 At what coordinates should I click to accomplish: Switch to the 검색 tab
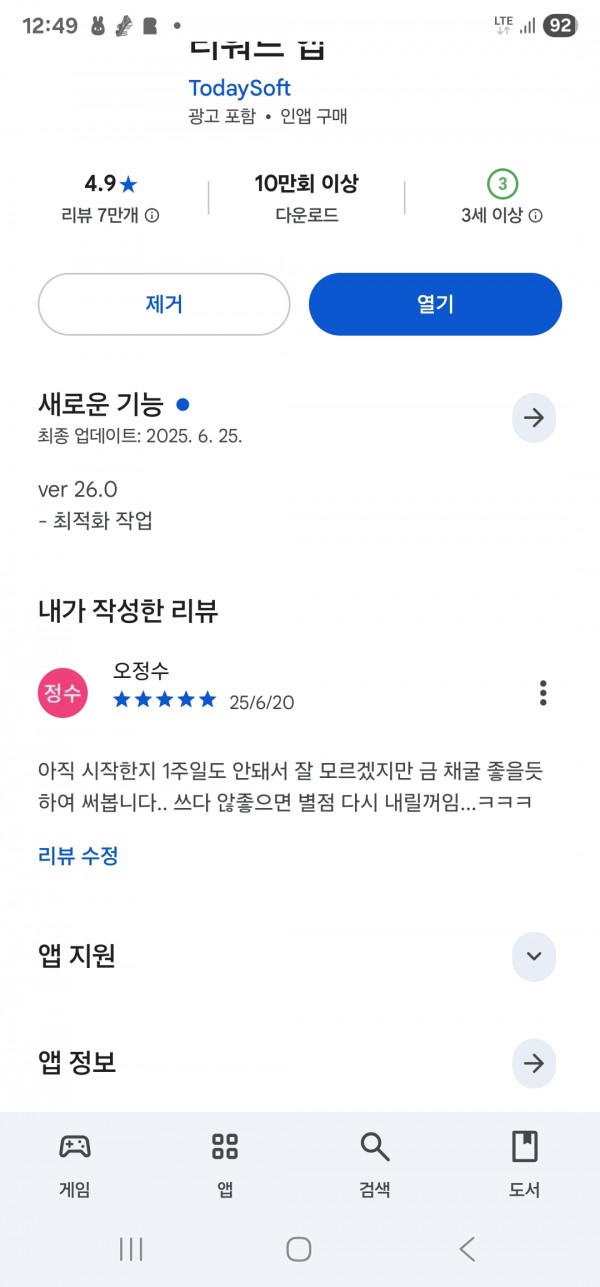pos(375,1164)
